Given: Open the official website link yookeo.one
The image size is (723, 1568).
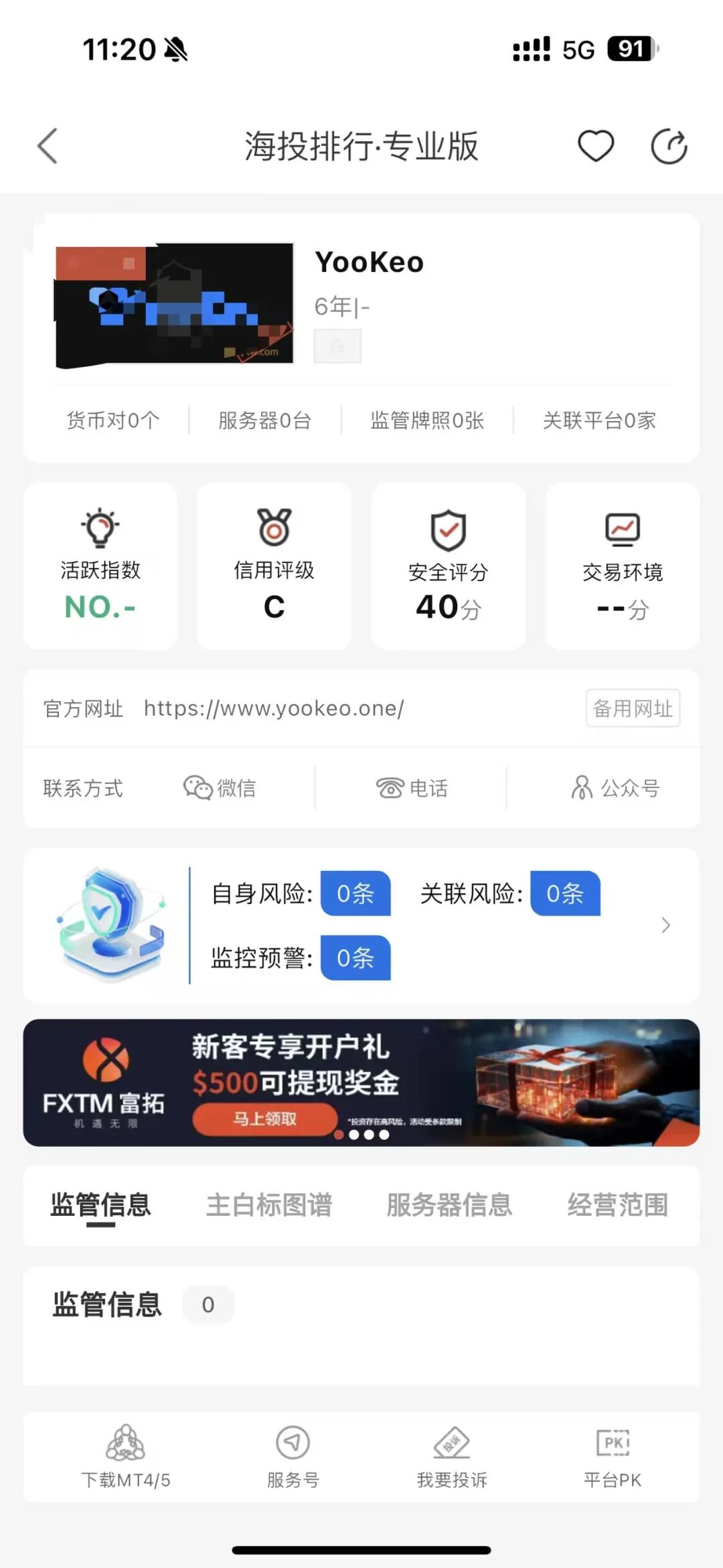Looking at the screenshot, I should (x=274, y=708).
